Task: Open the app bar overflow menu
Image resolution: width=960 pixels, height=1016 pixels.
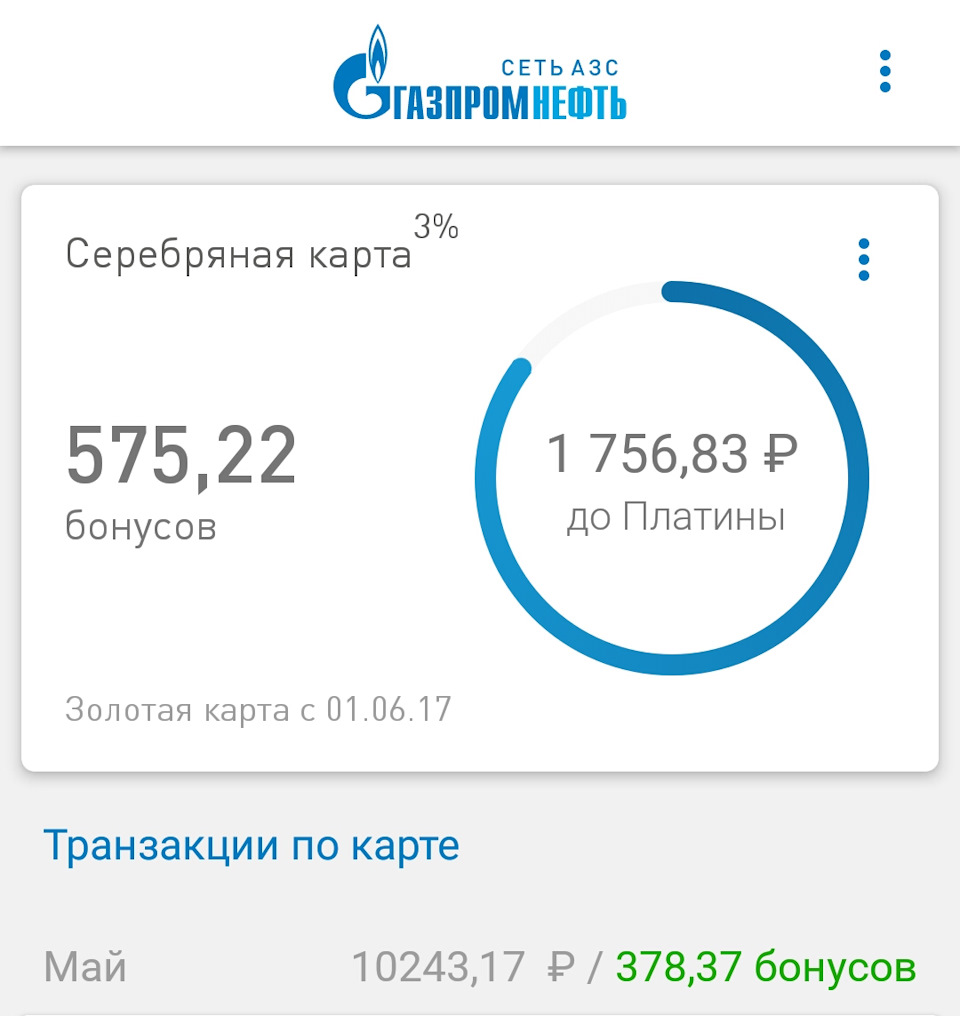Action: pyautogui.click(x=884, y=72)
